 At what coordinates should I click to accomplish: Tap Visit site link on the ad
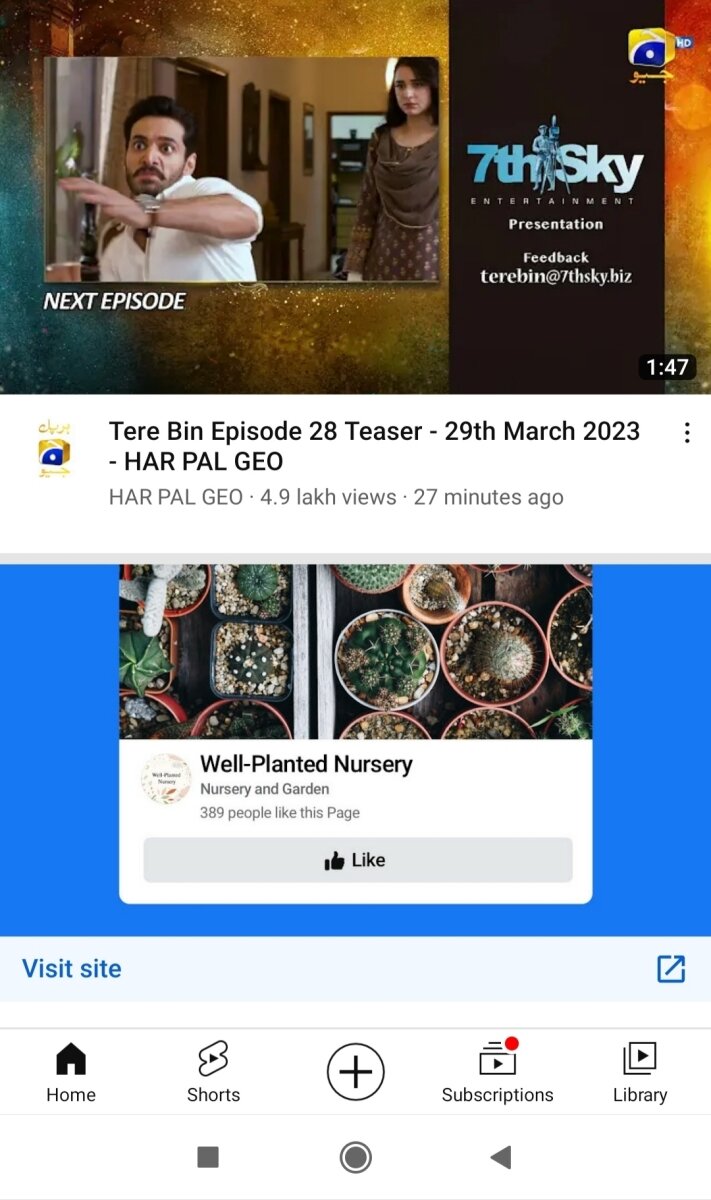tap(72, 968)
